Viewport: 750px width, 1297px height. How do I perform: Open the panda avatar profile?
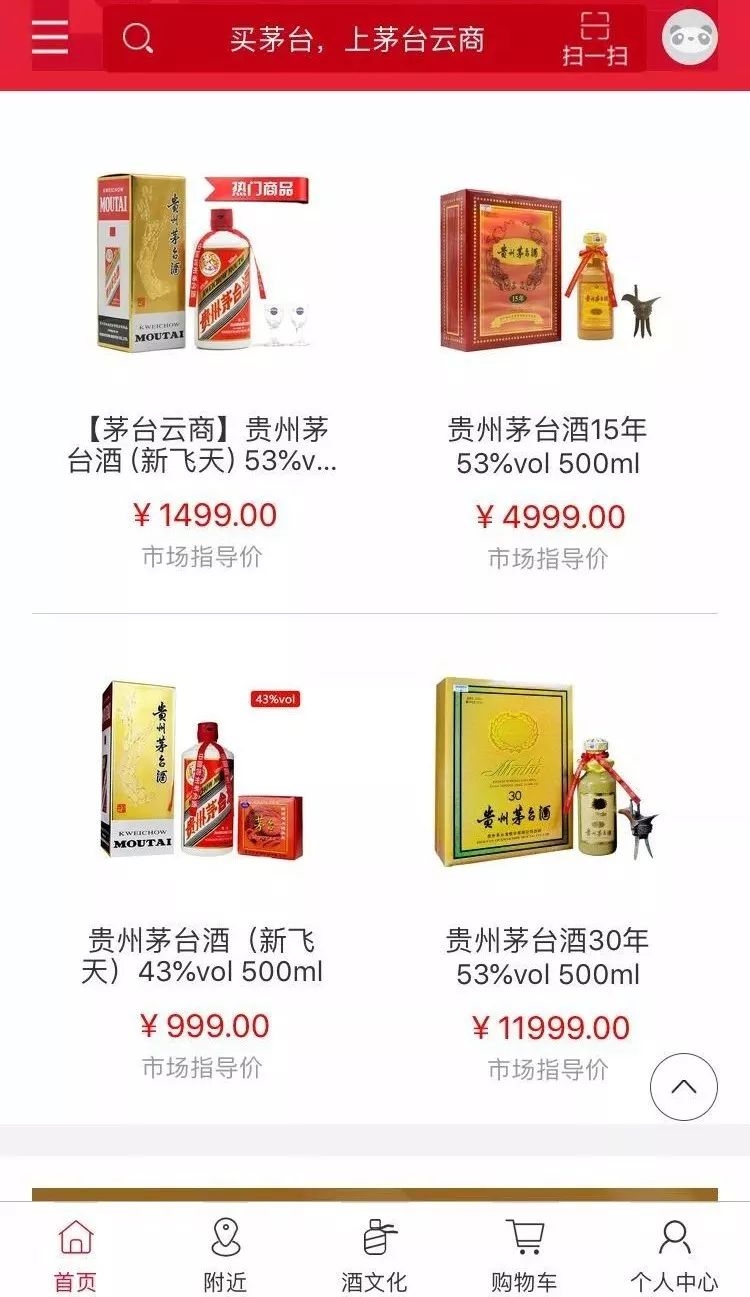click(x=690, y=38)
